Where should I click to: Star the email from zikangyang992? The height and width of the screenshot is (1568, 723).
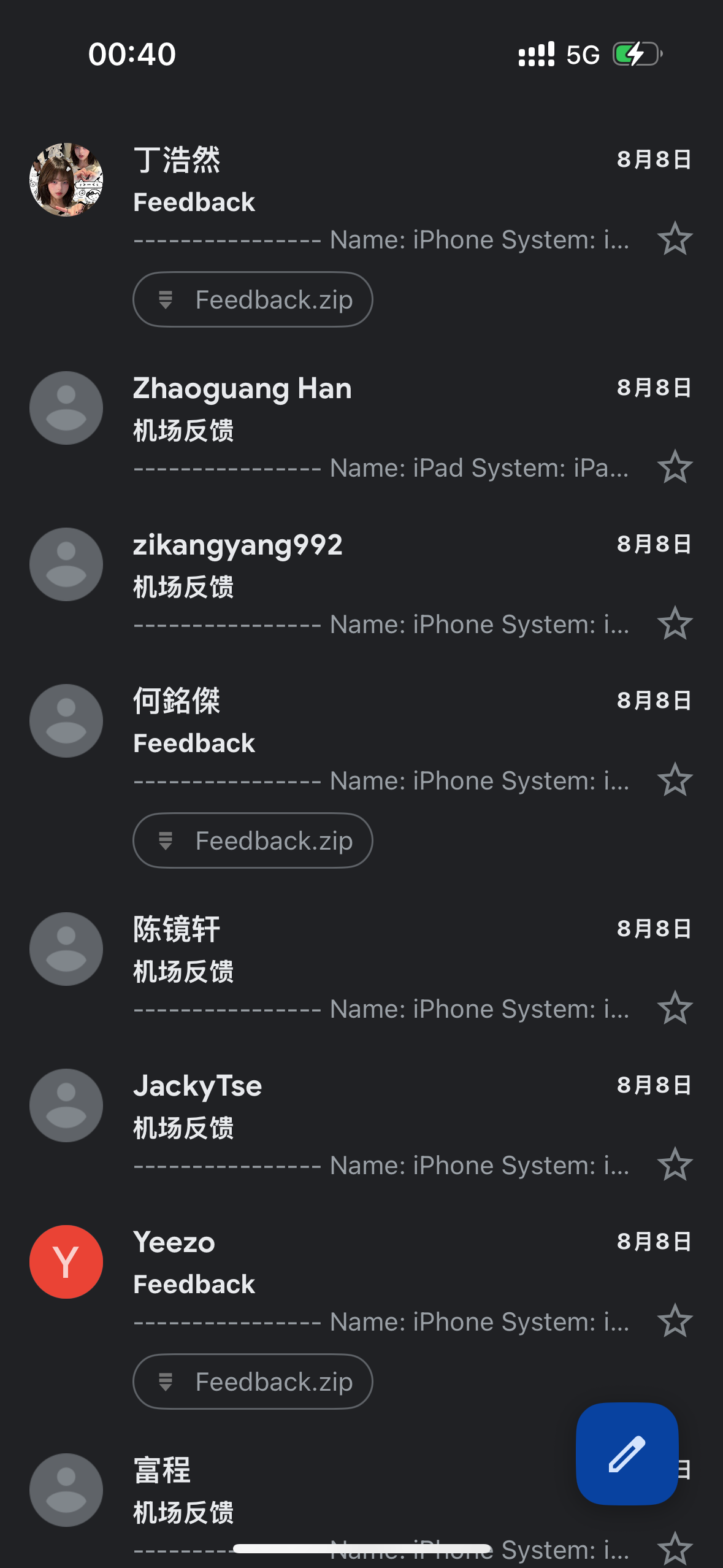click(675, 623)
